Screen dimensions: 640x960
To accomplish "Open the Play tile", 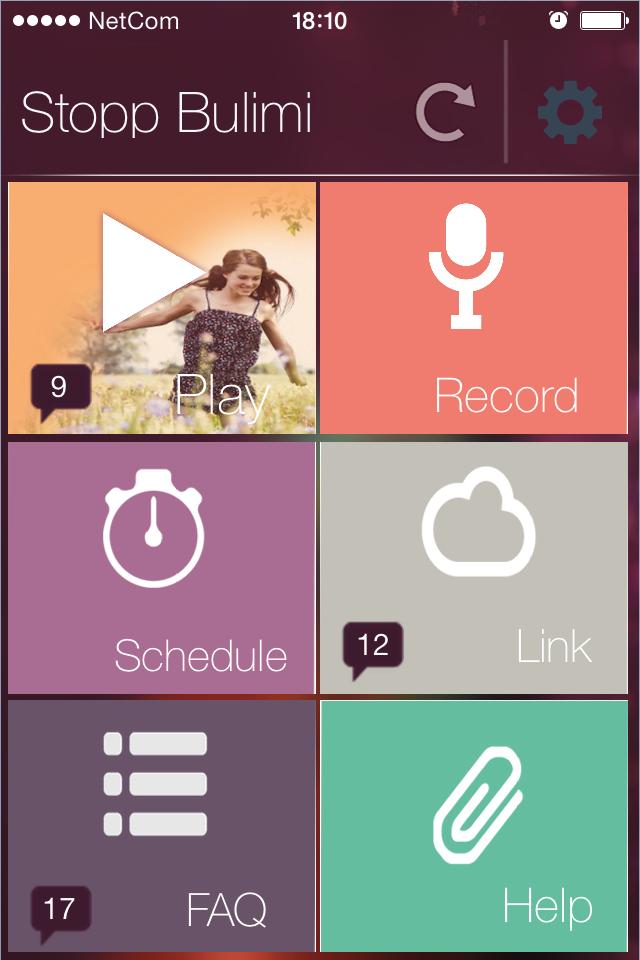I will [x=162, y=308].
